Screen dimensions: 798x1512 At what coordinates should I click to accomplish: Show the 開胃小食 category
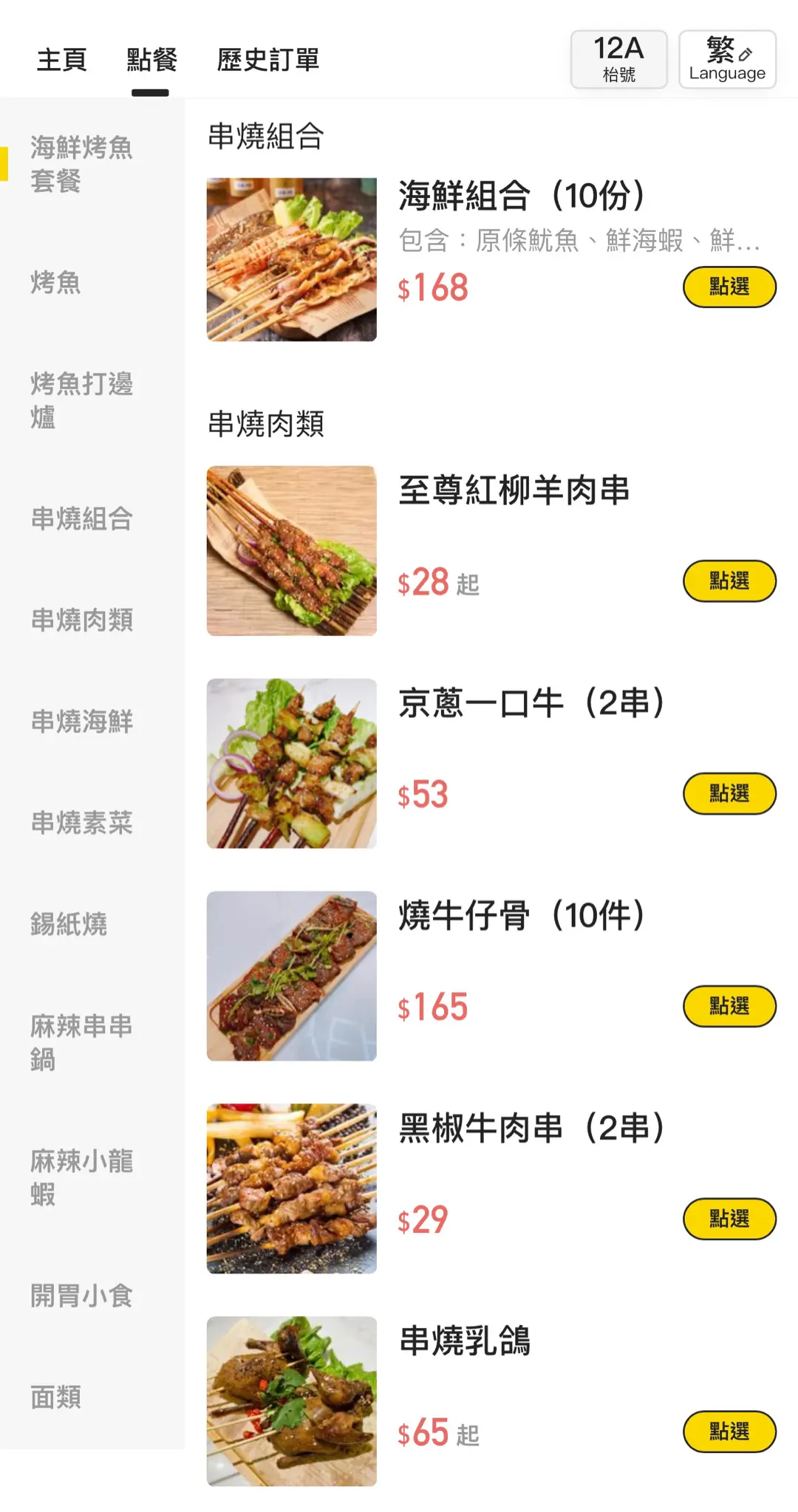82,1296
